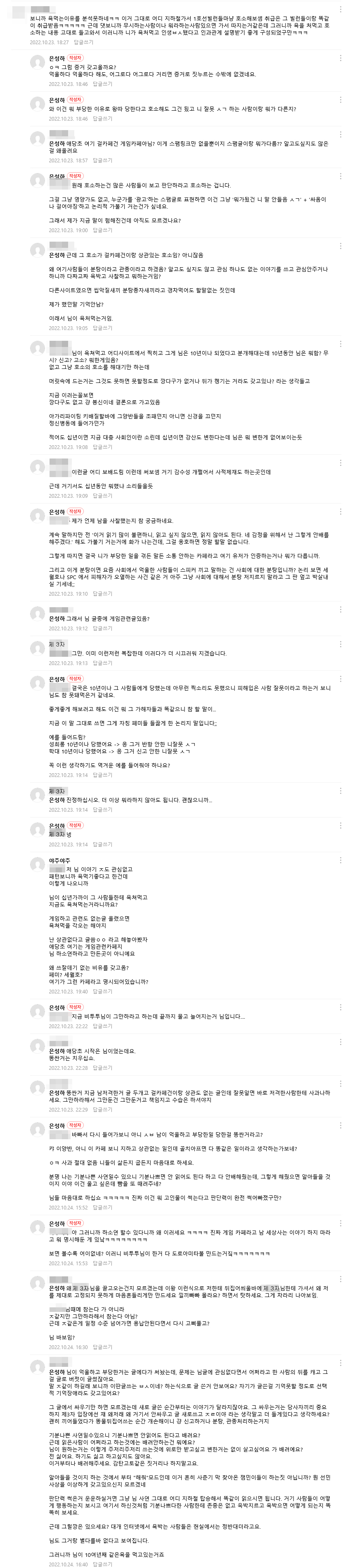The image size is (350, 1568).
Task: Reply to the comment posted at 22:29
Action: (102, 1109)
